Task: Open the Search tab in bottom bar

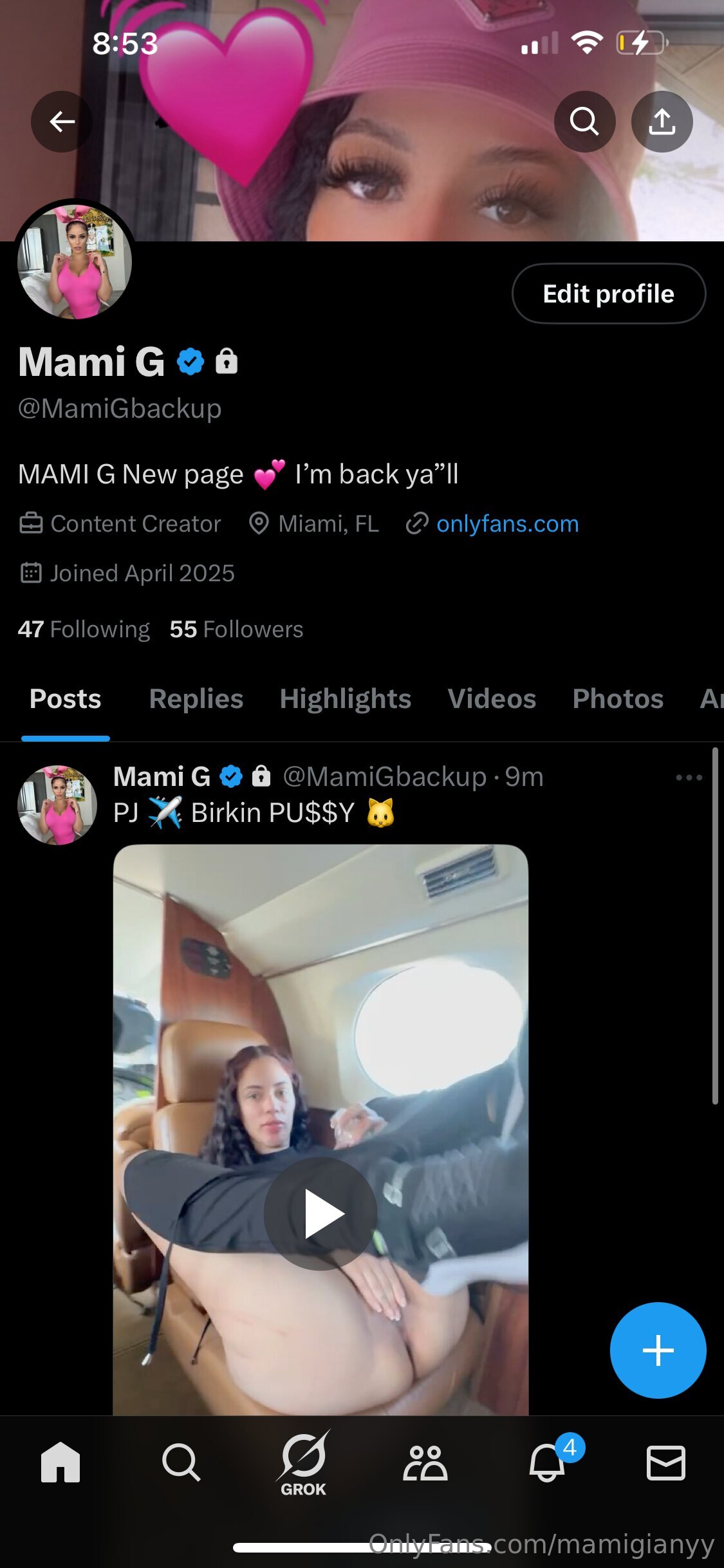Action: [x=181, y=1462]
